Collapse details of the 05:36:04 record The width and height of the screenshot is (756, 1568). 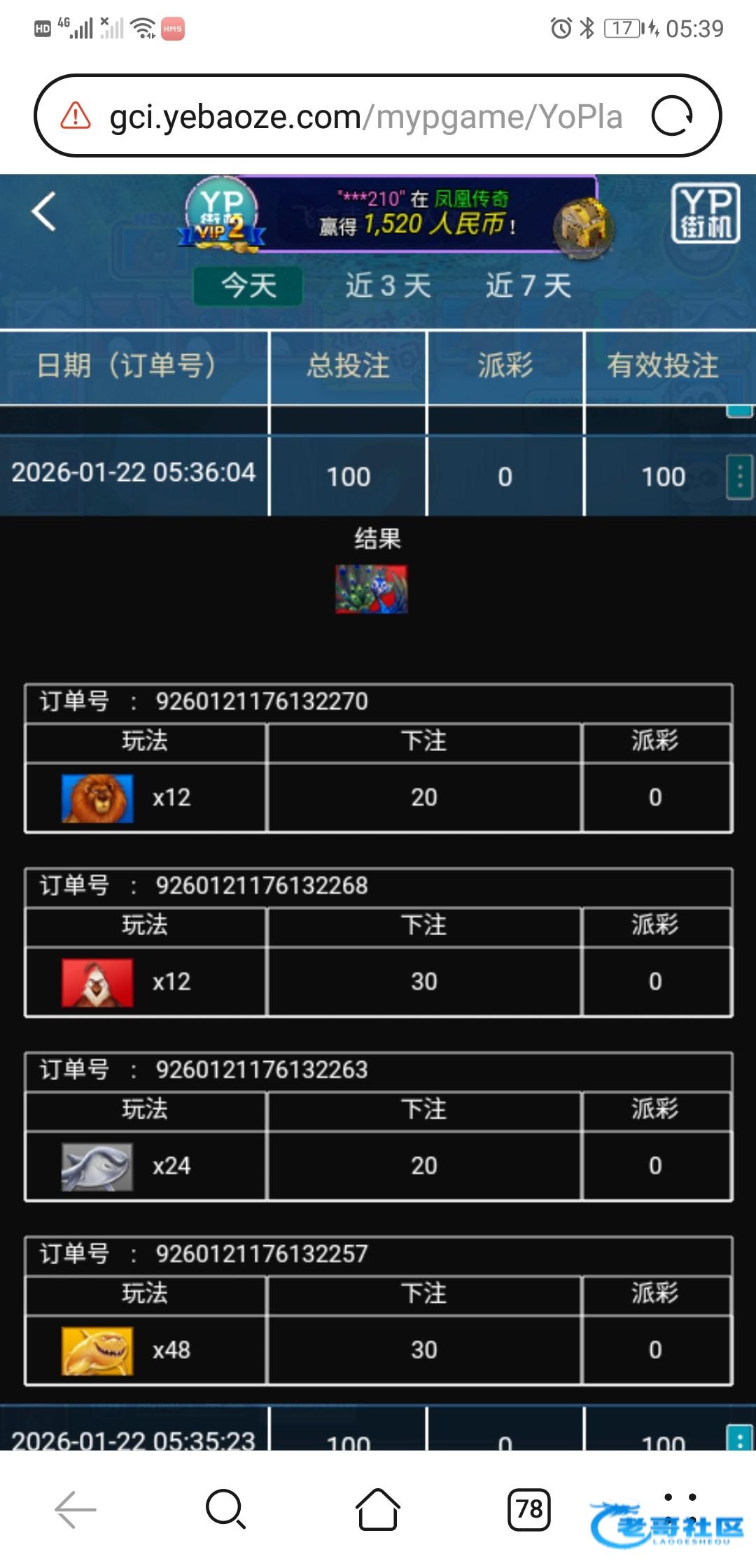[739, 477]
